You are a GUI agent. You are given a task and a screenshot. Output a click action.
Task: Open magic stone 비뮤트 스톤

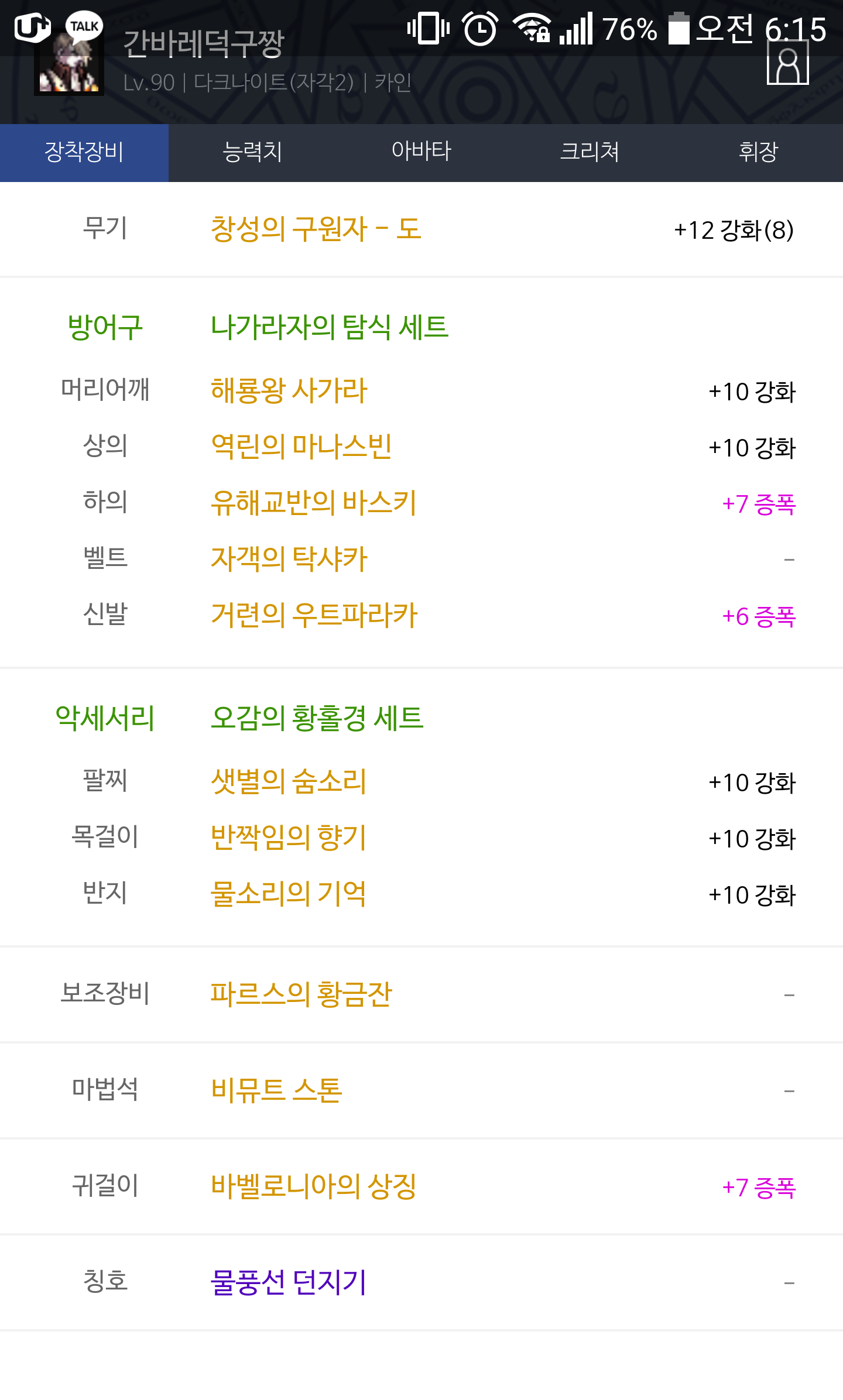[x=276, y=1090]
